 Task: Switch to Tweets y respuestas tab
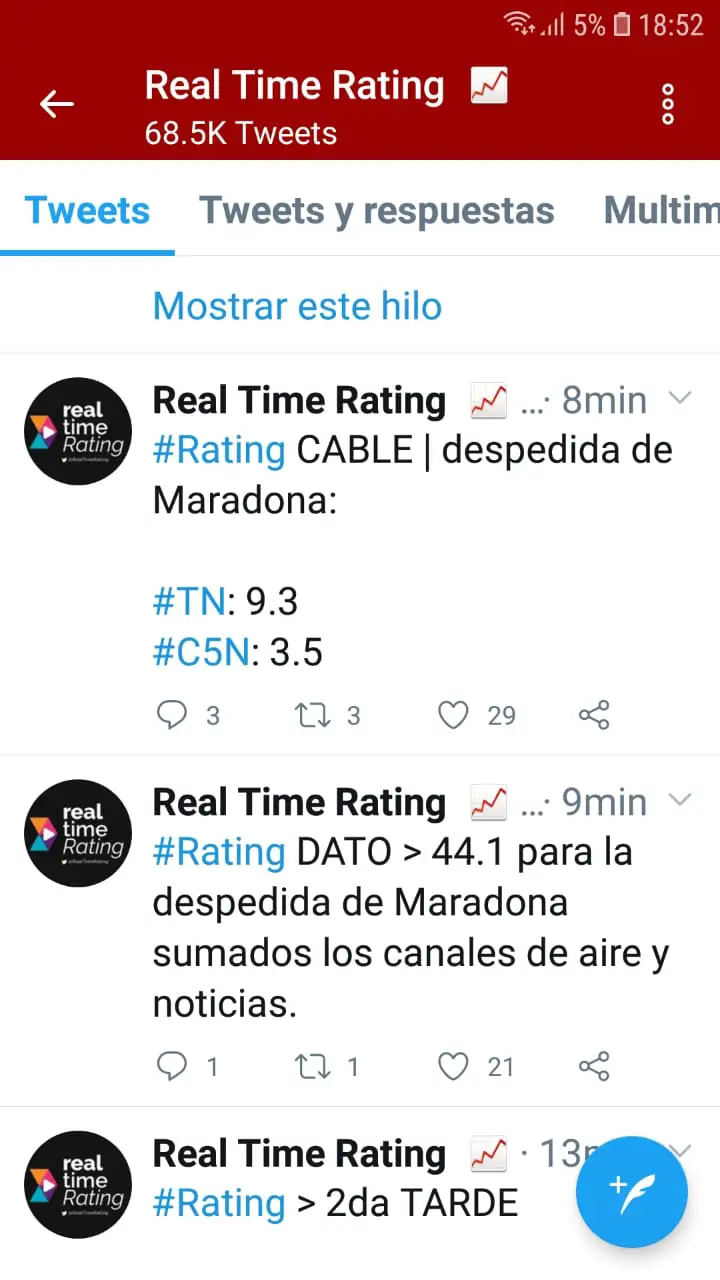(376, 211)
